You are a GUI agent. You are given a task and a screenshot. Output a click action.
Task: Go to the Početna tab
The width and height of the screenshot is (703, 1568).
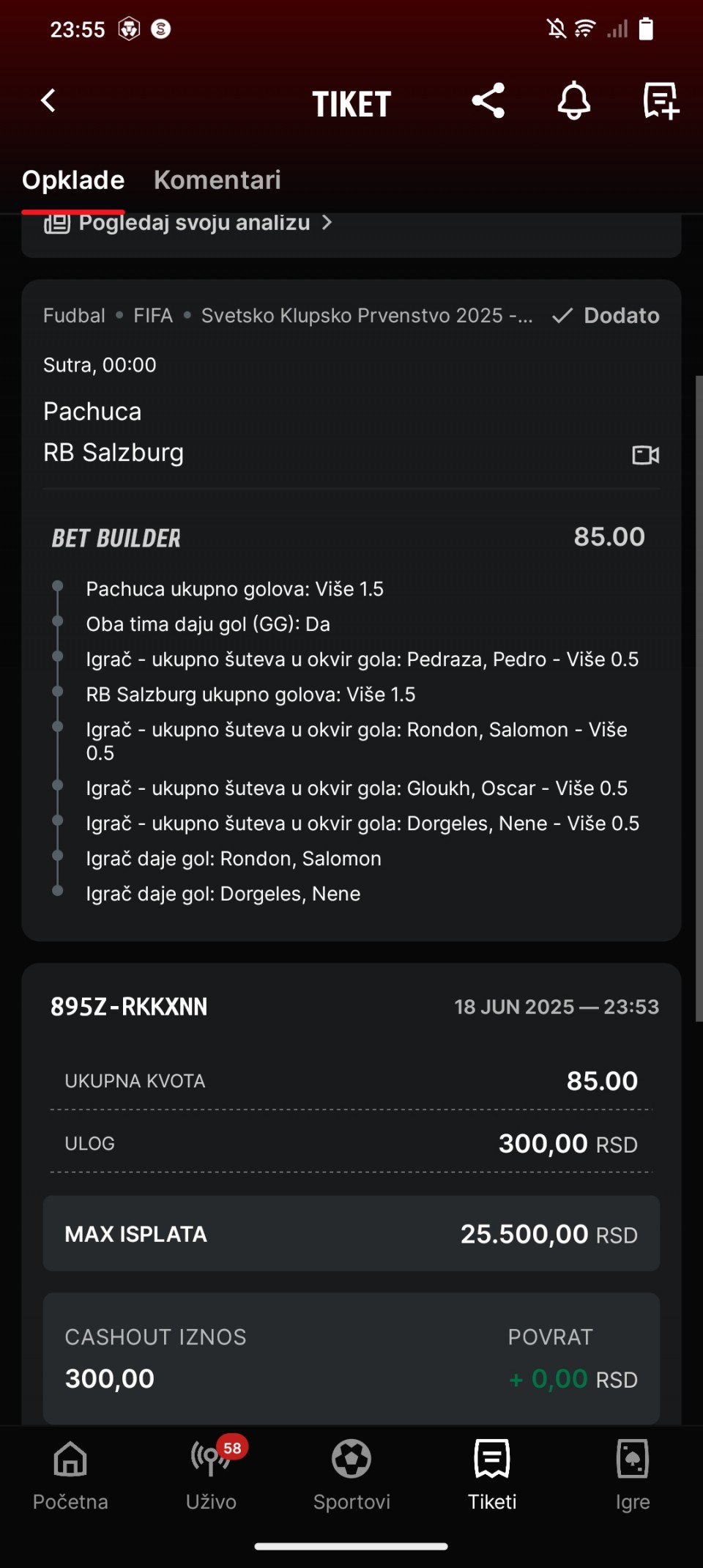(70, 1474)
